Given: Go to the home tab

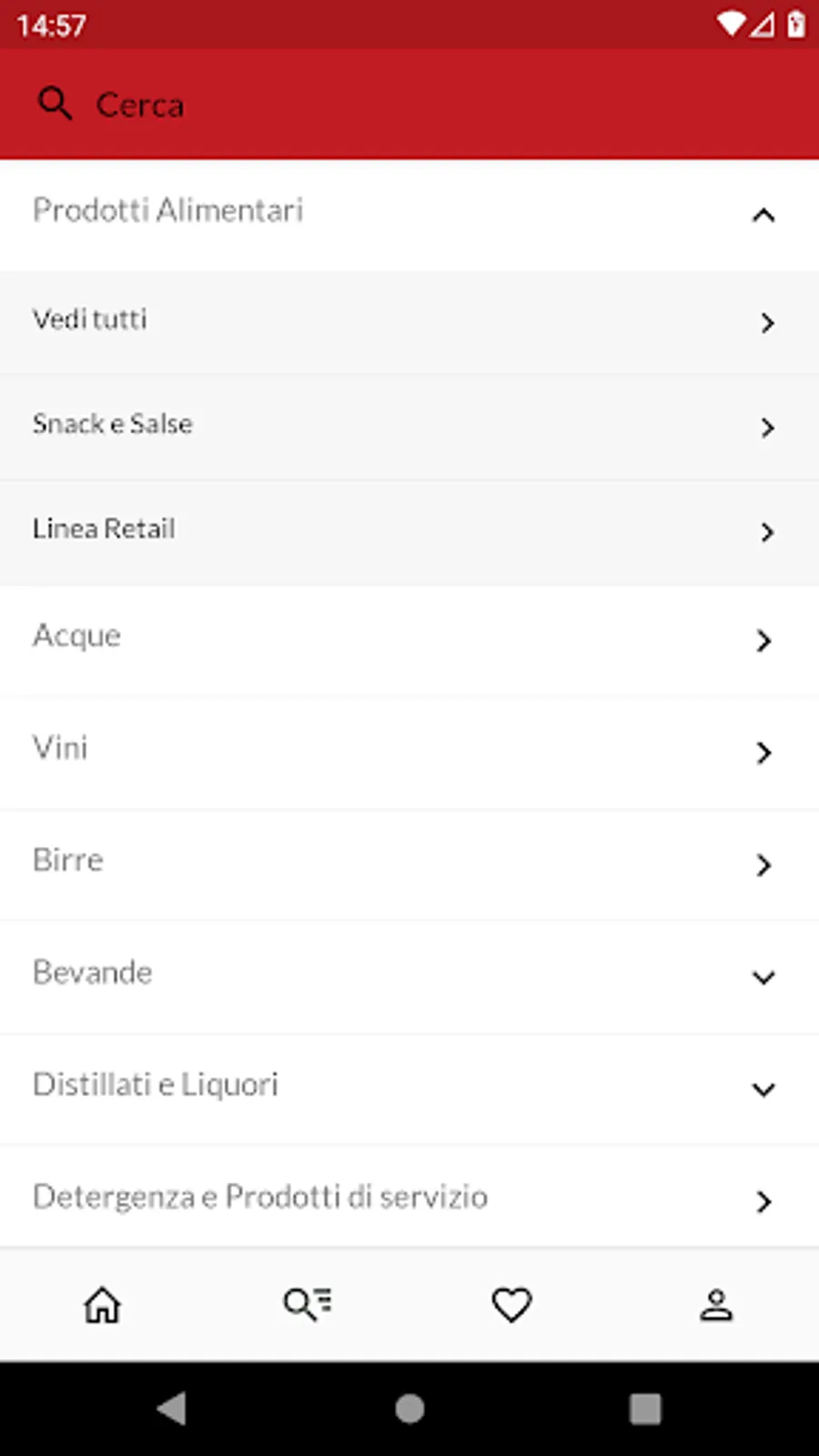Looking at the screenshot, I should click(102, 1305).
